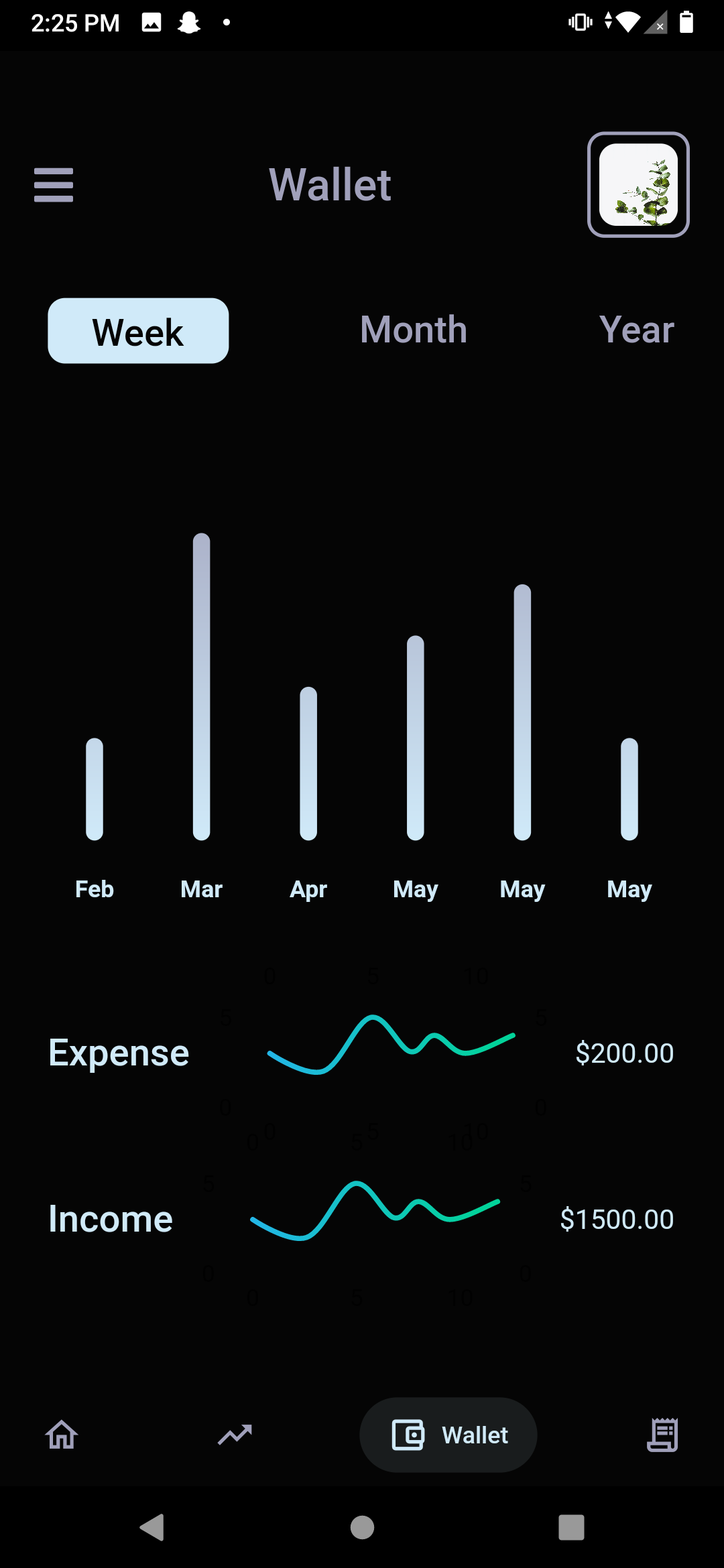
Task: Open the Income details row
Action: tap(110, 1218)
